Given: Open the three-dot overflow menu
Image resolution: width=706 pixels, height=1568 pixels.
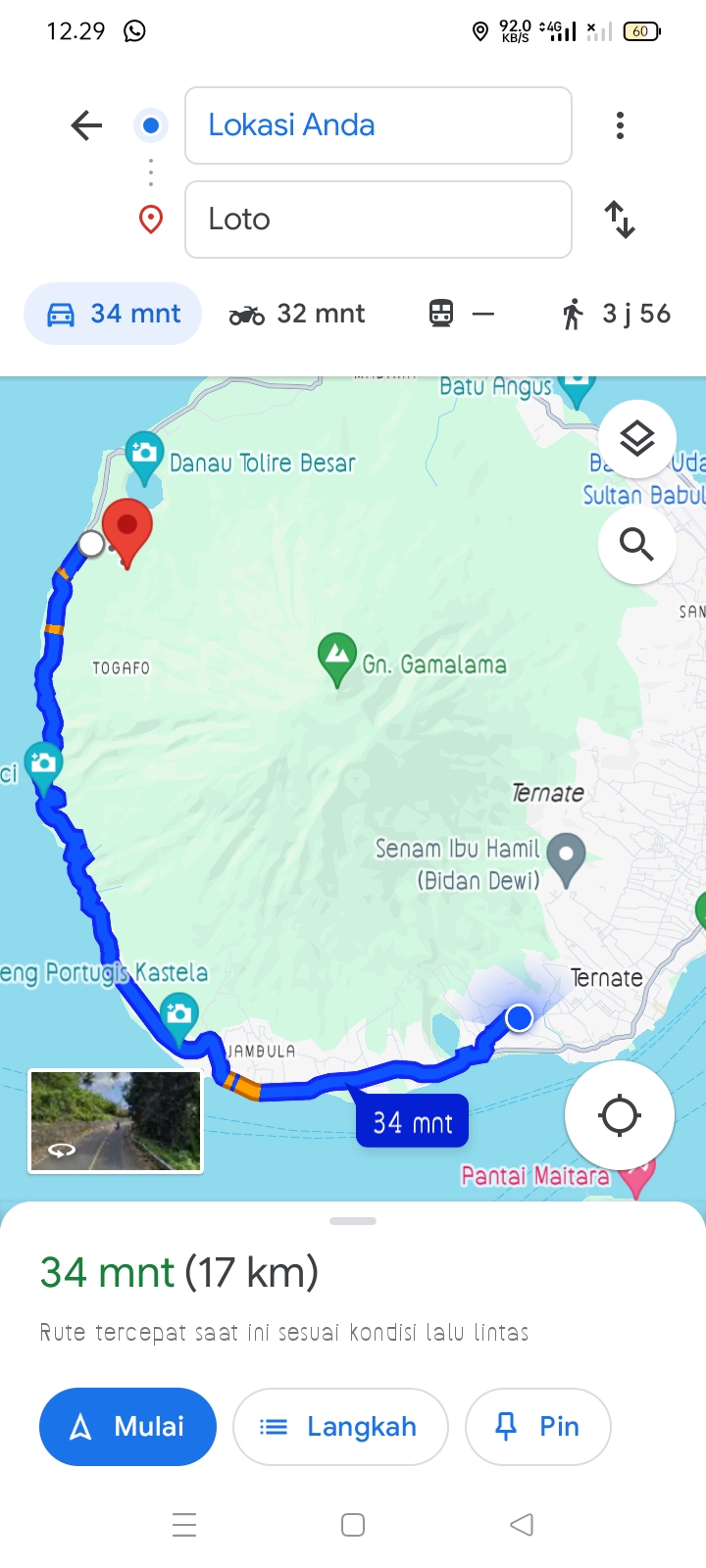Looking at the screenshot, I should pyautogui.click(x=620, y=125).
